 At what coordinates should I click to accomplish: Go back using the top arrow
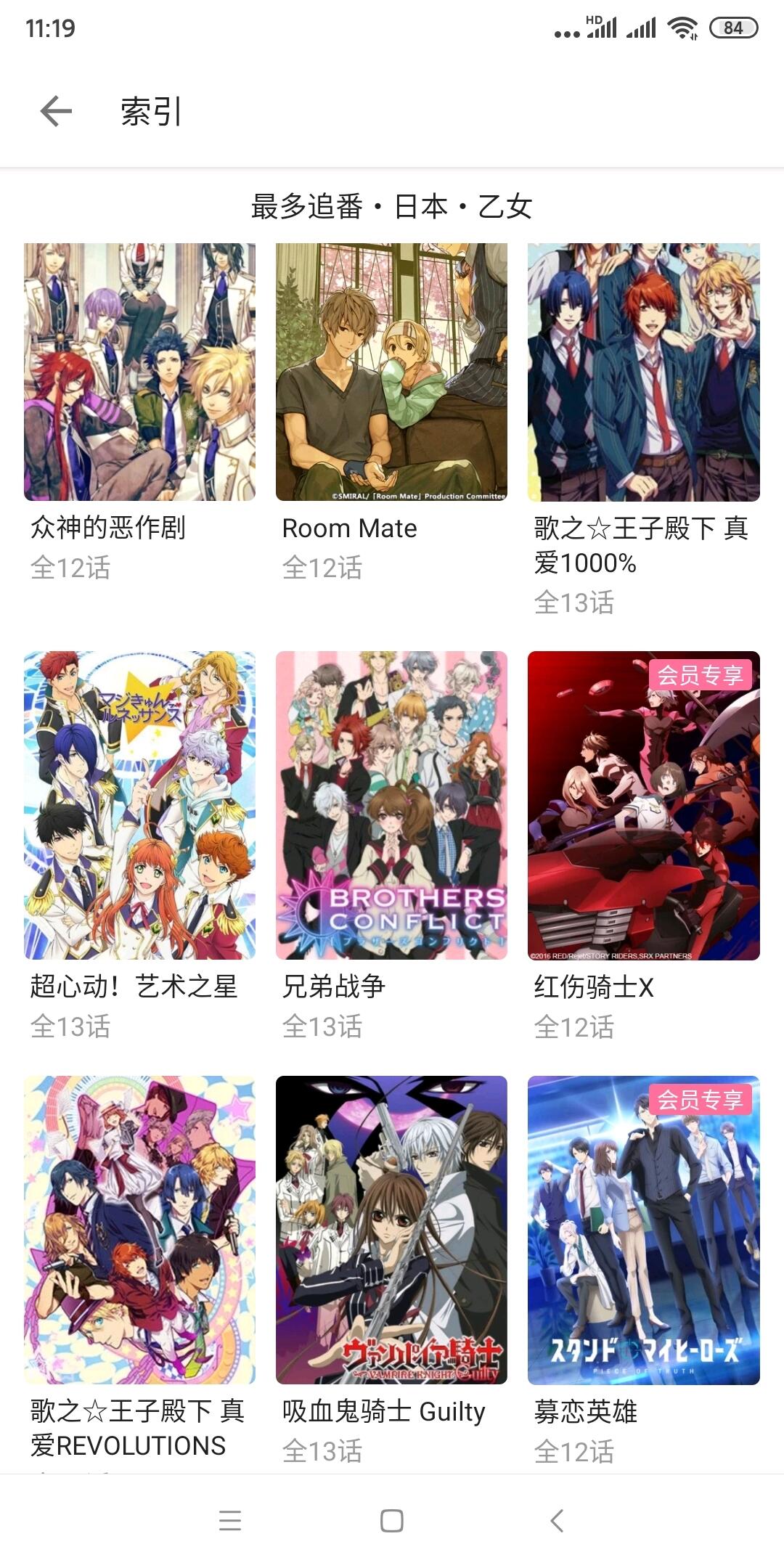click(56, 111)
